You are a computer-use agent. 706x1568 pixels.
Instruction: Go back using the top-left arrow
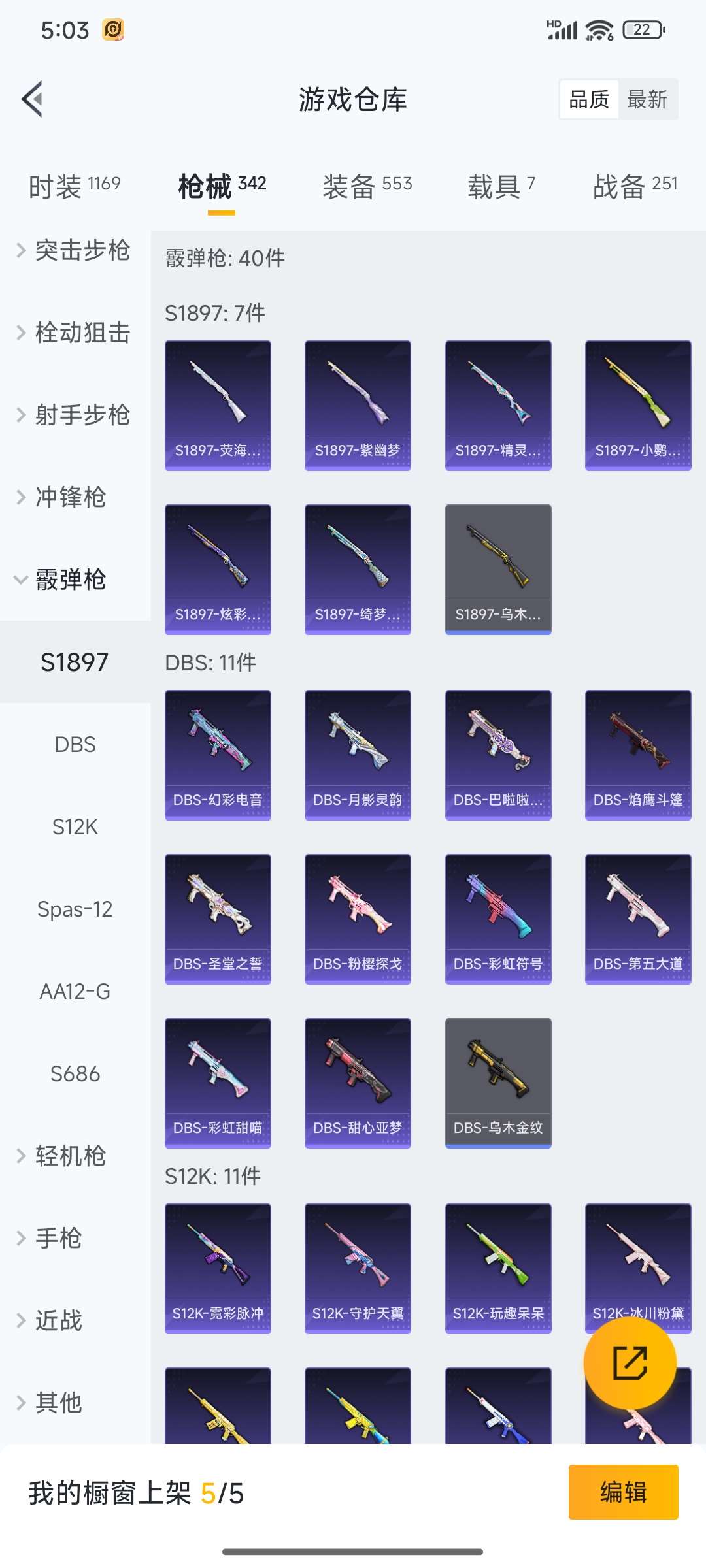point(33,99)
